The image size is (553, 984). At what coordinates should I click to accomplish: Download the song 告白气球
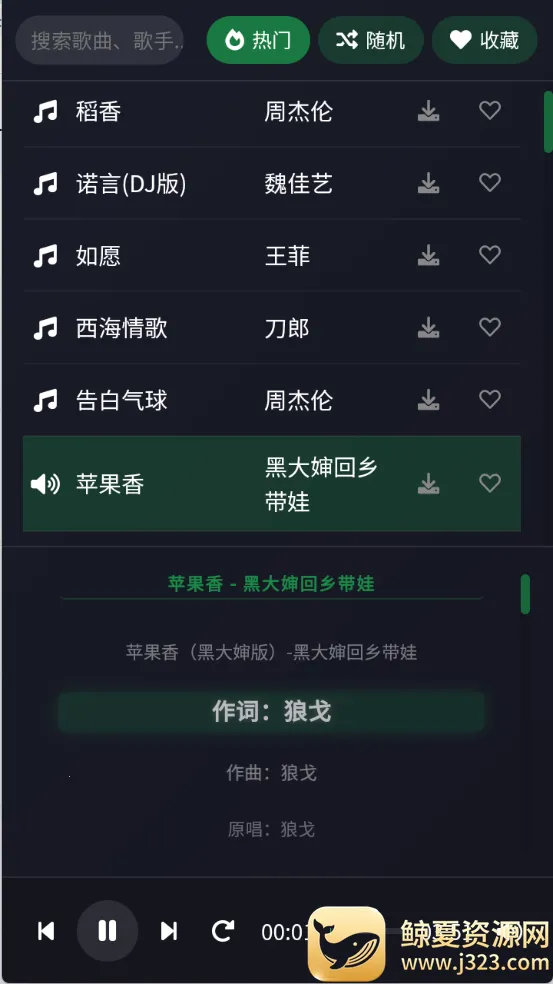[429, 400]
